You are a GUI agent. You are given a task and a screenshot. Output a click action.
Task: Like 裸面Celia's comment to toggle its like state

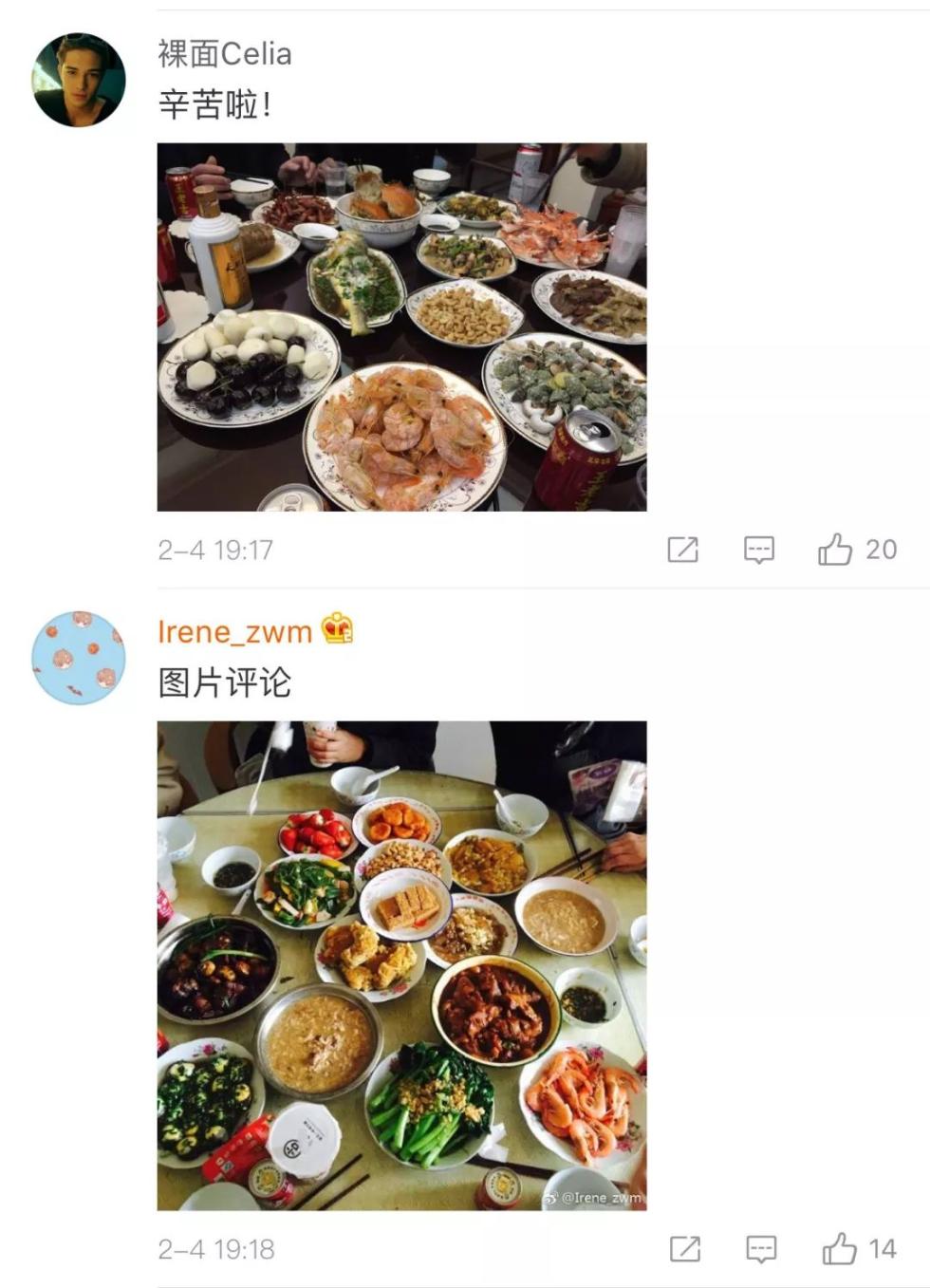coord(835,549)
